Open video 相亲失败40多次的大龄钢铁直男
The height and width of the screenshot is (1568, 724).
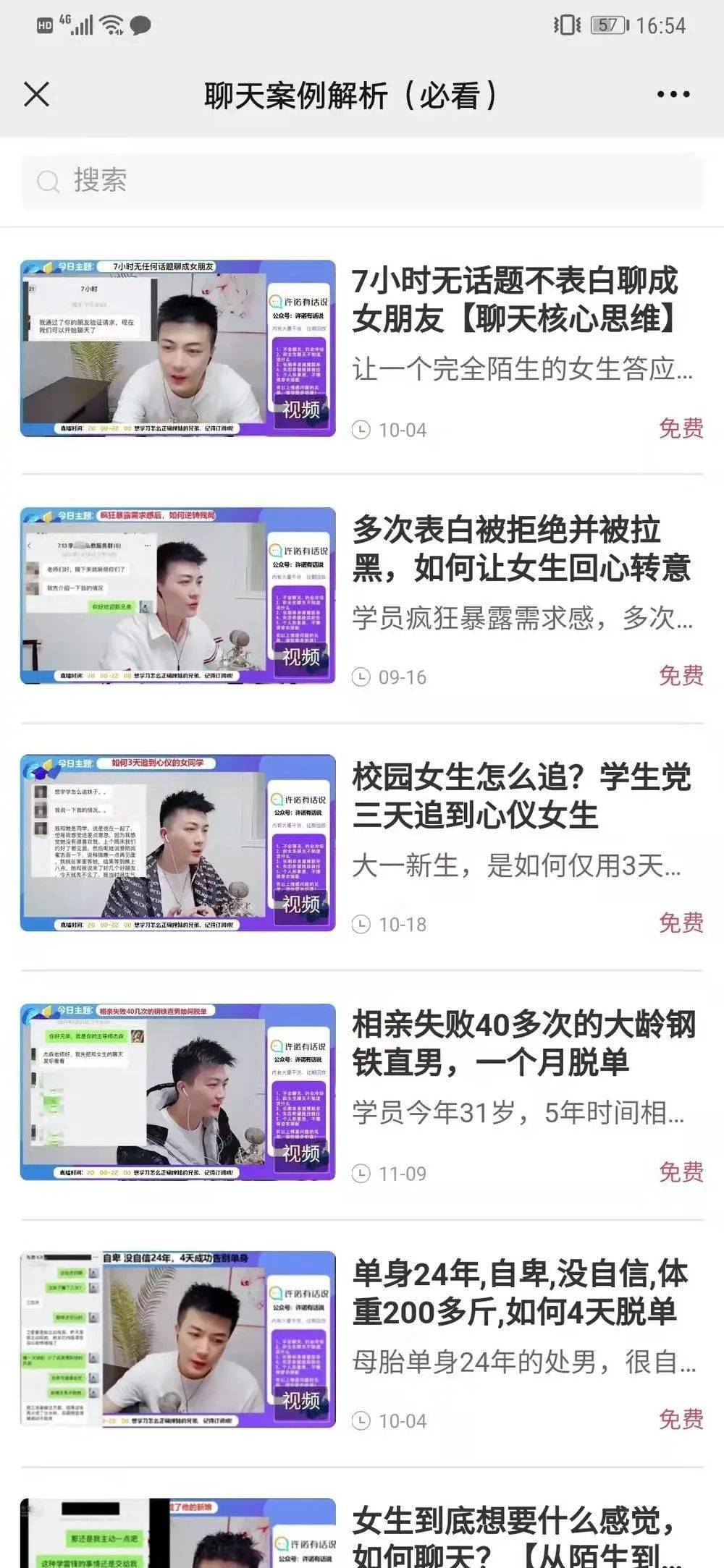[521, 1044]
